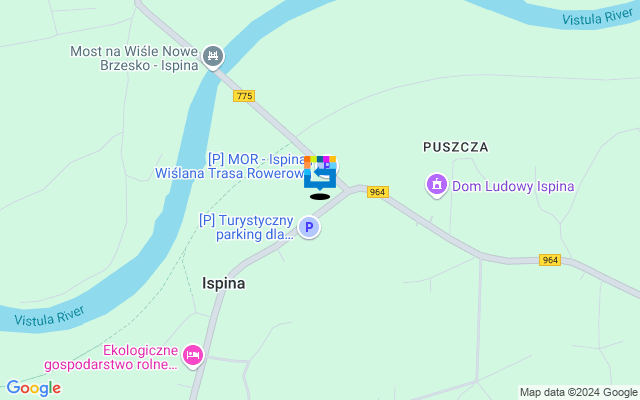Select the Turystyczny parking marker
This screenshot has height=400, width=640.
(310, 228)
